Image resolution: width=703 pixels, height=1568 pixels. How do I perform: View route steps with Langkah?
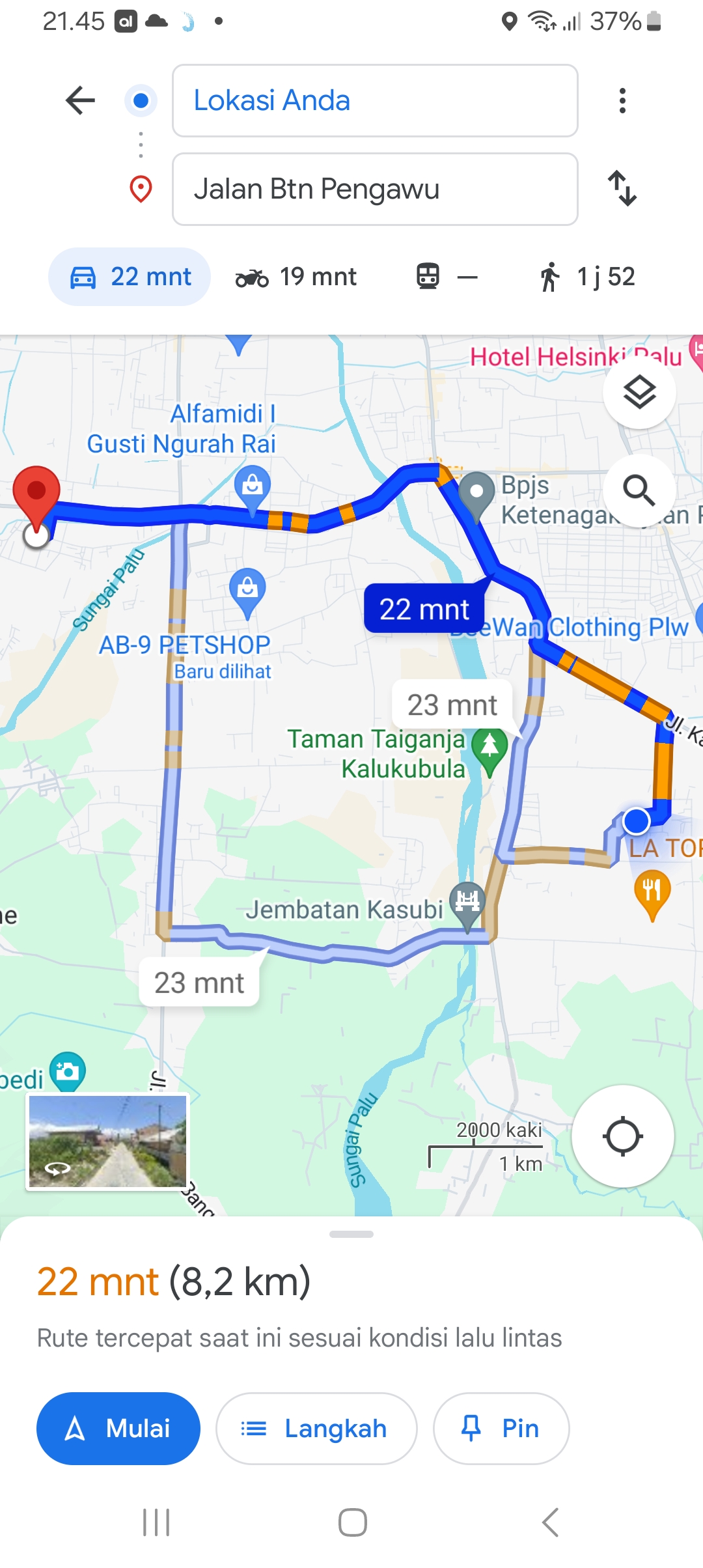coord(316,1429)
